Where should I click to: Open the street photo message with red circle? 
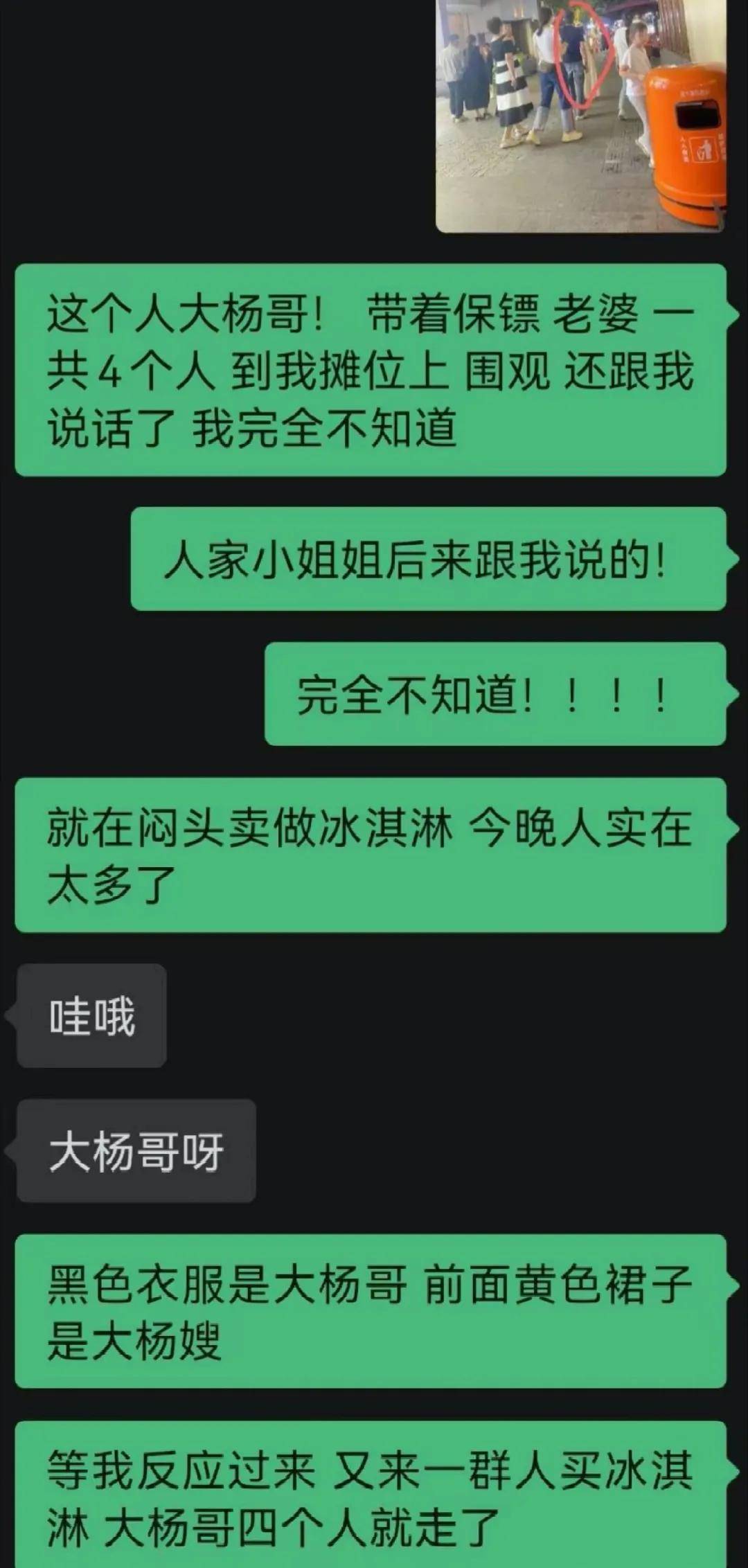(580, 115)
